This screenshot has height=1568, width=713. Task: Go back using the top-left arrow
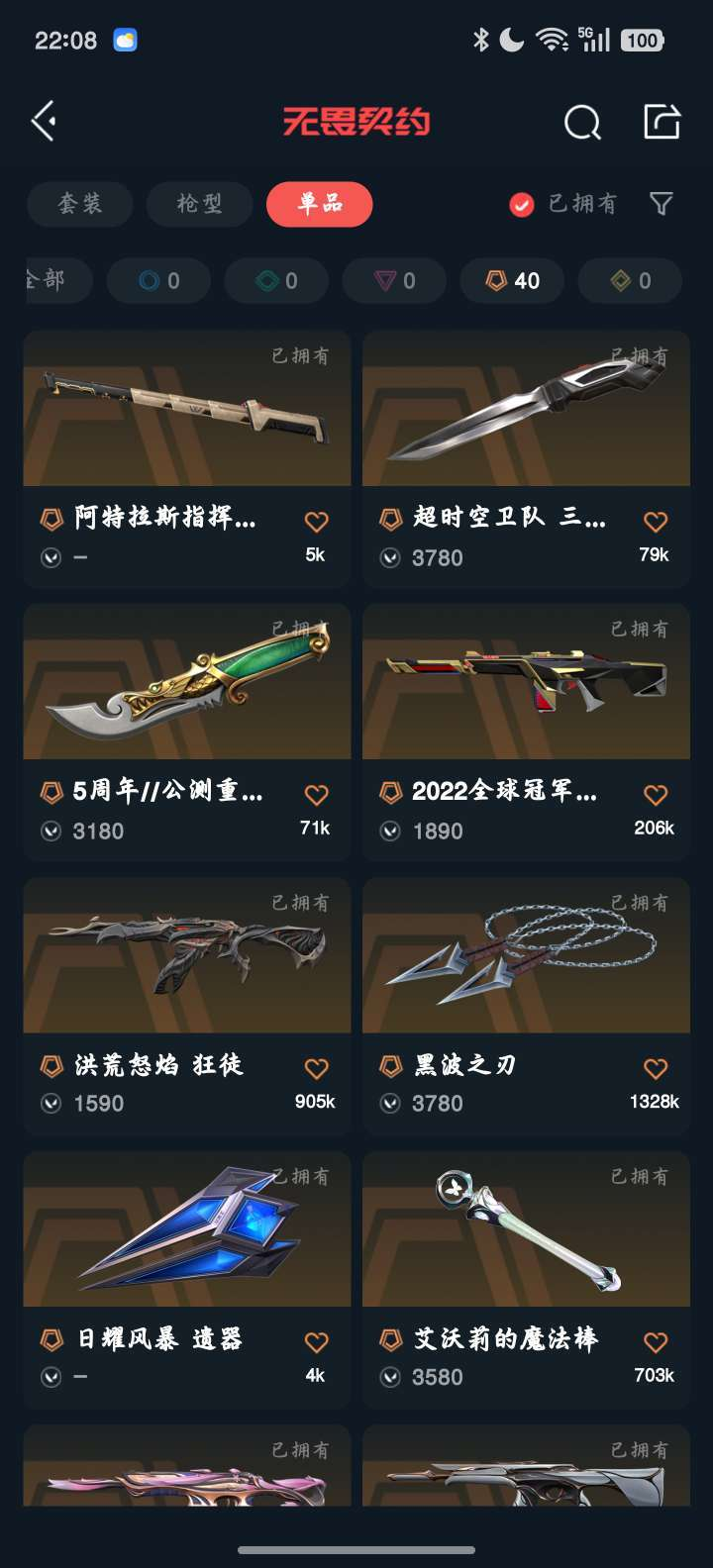[x=44, y=122]
